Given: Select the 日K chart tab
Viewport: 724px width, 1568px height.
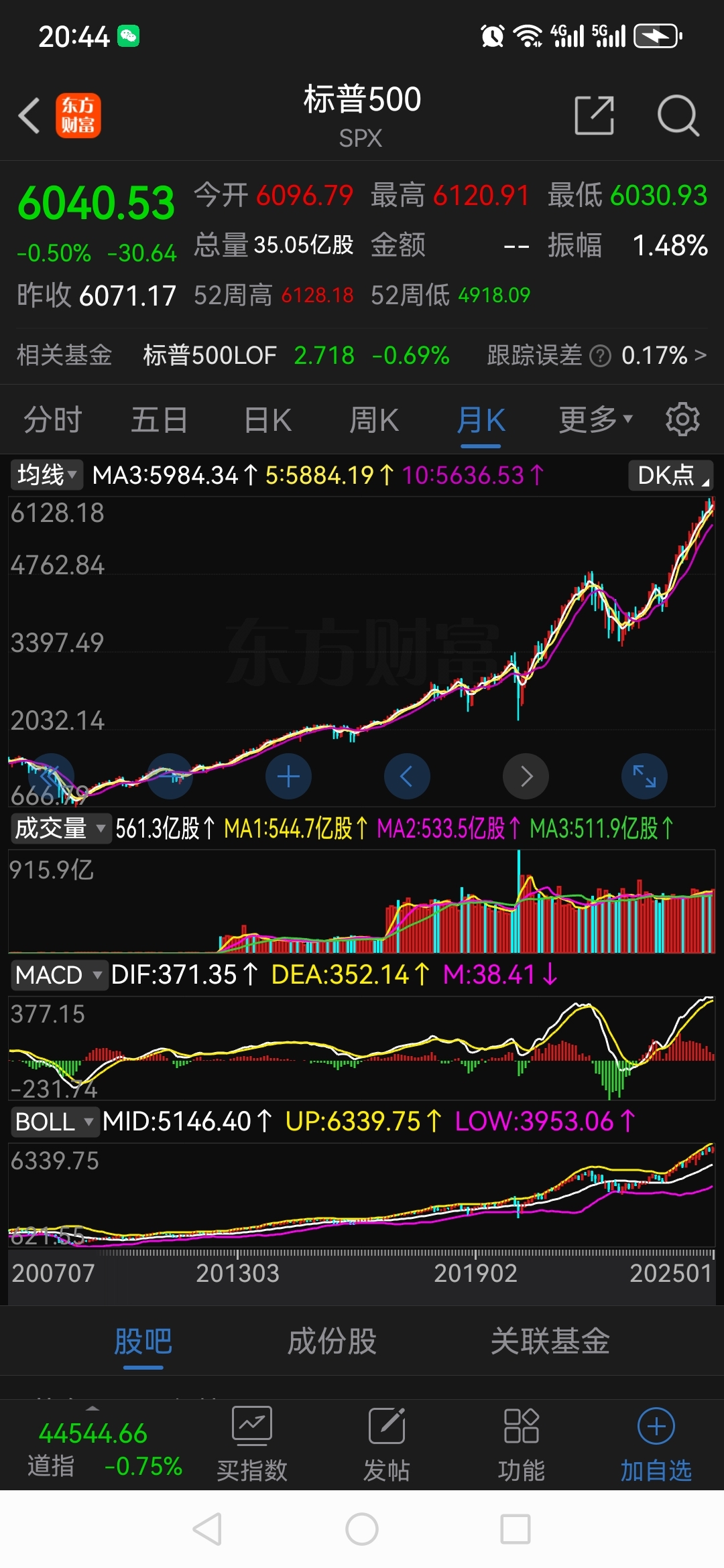Looking at the screenshot, I should point(267,420).
